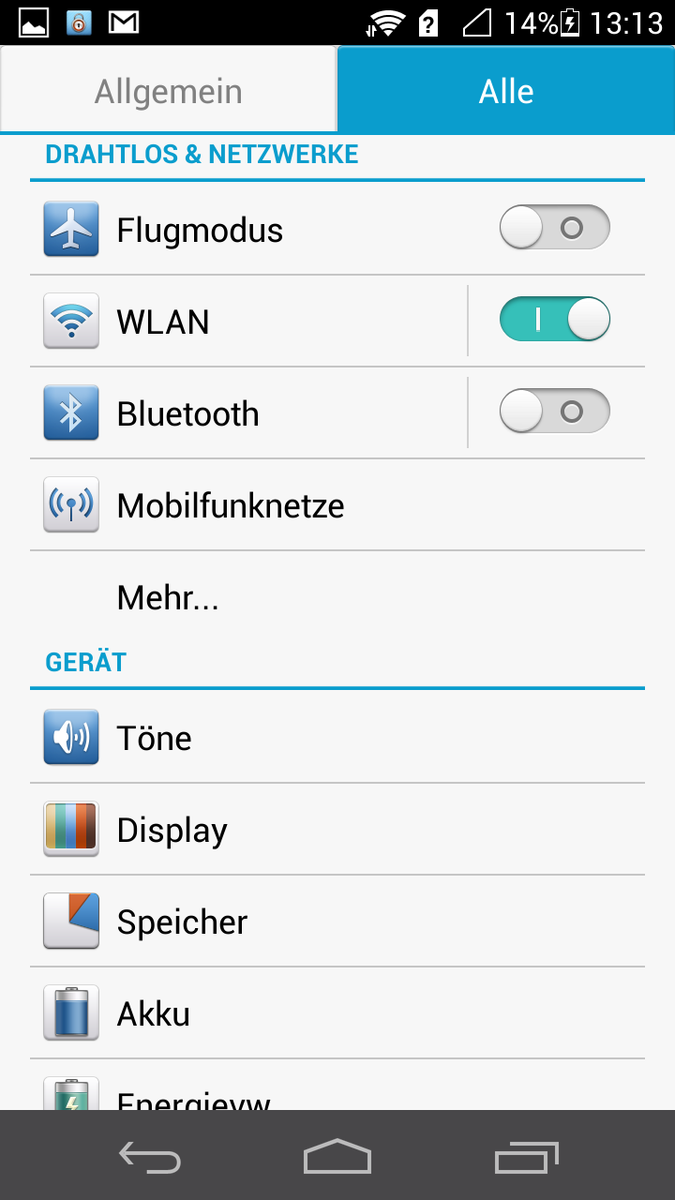Select the Alle tab
Image resolution: width=675 pixels, height=1200 pixels.
(506, 92)
